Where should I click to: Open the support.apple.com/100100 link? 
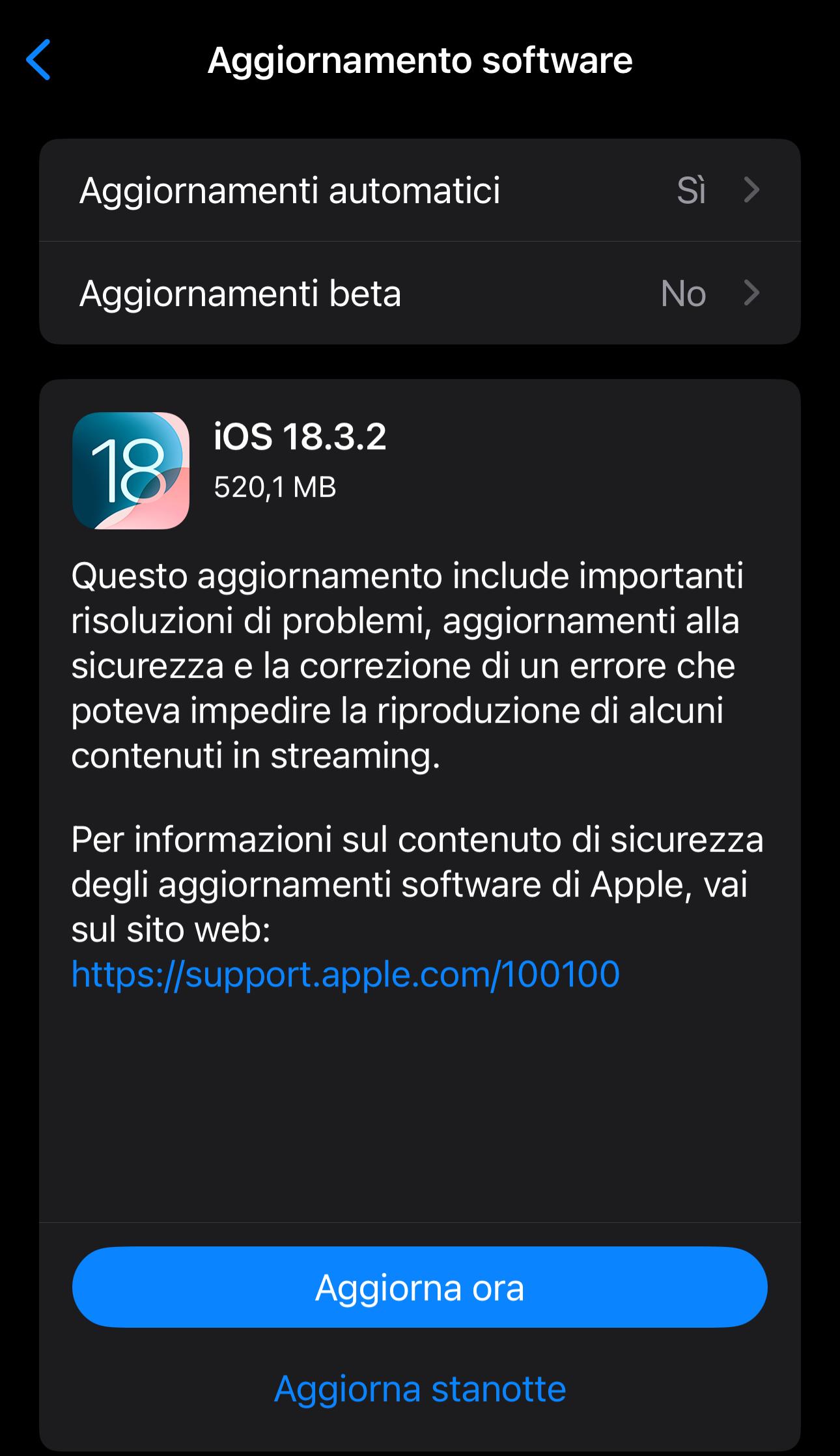click(345, 974)
